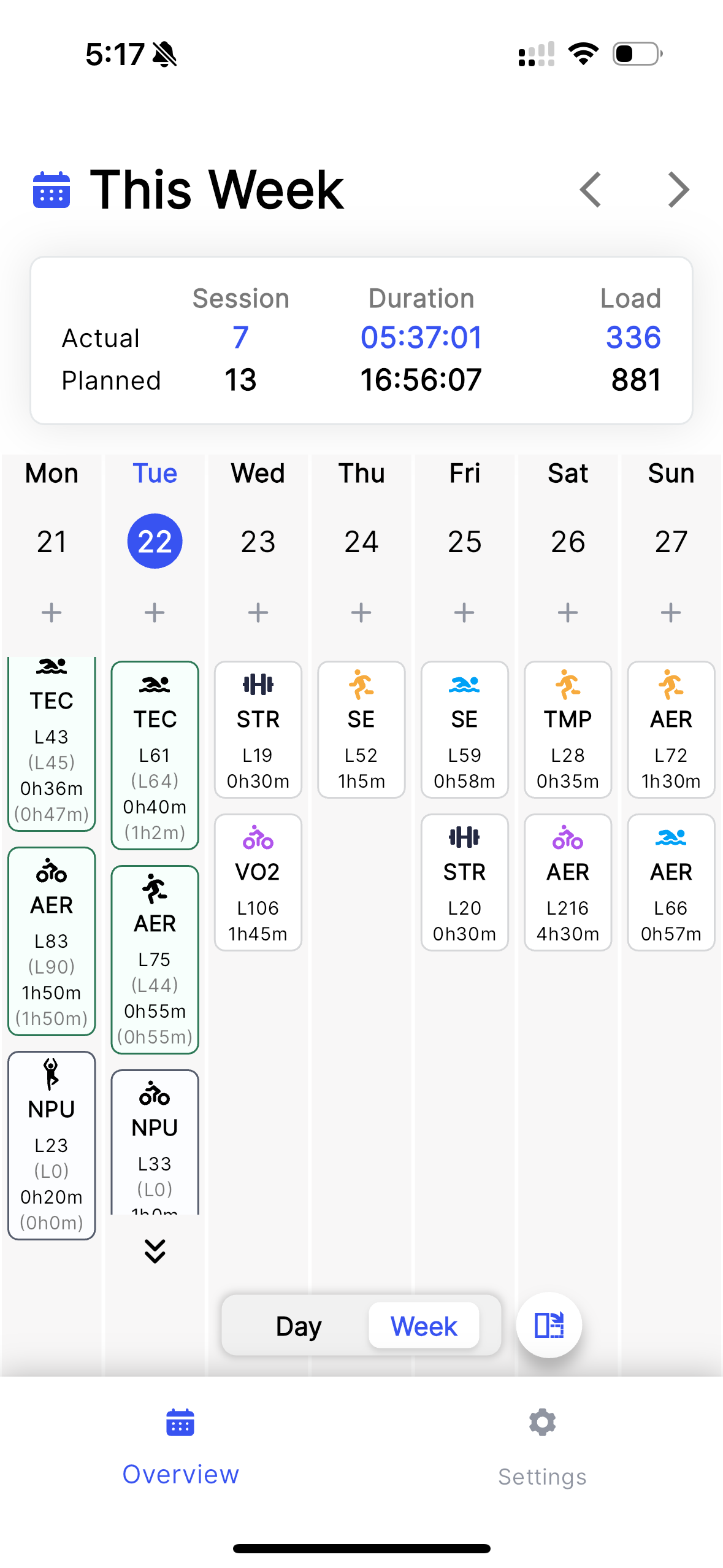
Task: Go to the next week
Action: pos(678,190)
